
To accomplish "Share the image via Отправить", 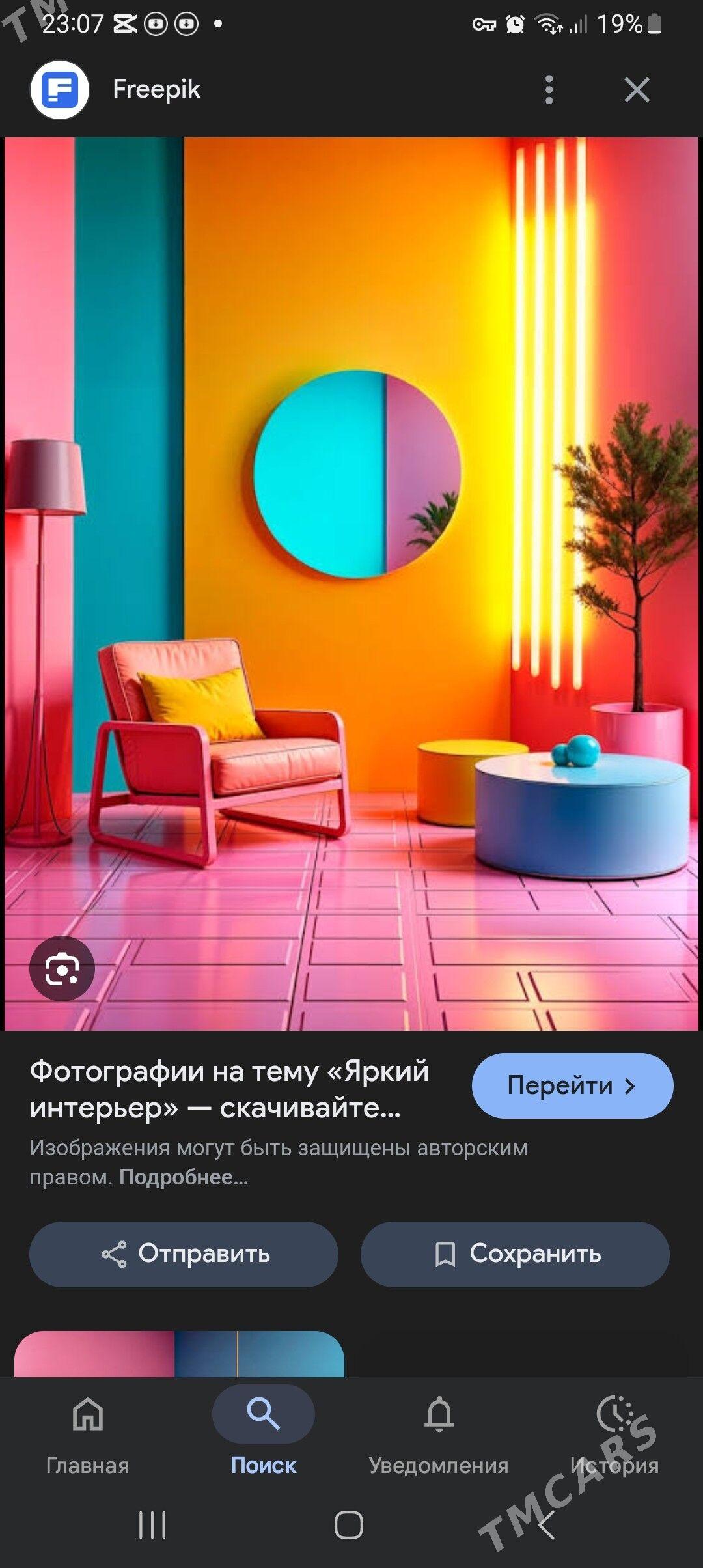I will (x=184, y=1253).
